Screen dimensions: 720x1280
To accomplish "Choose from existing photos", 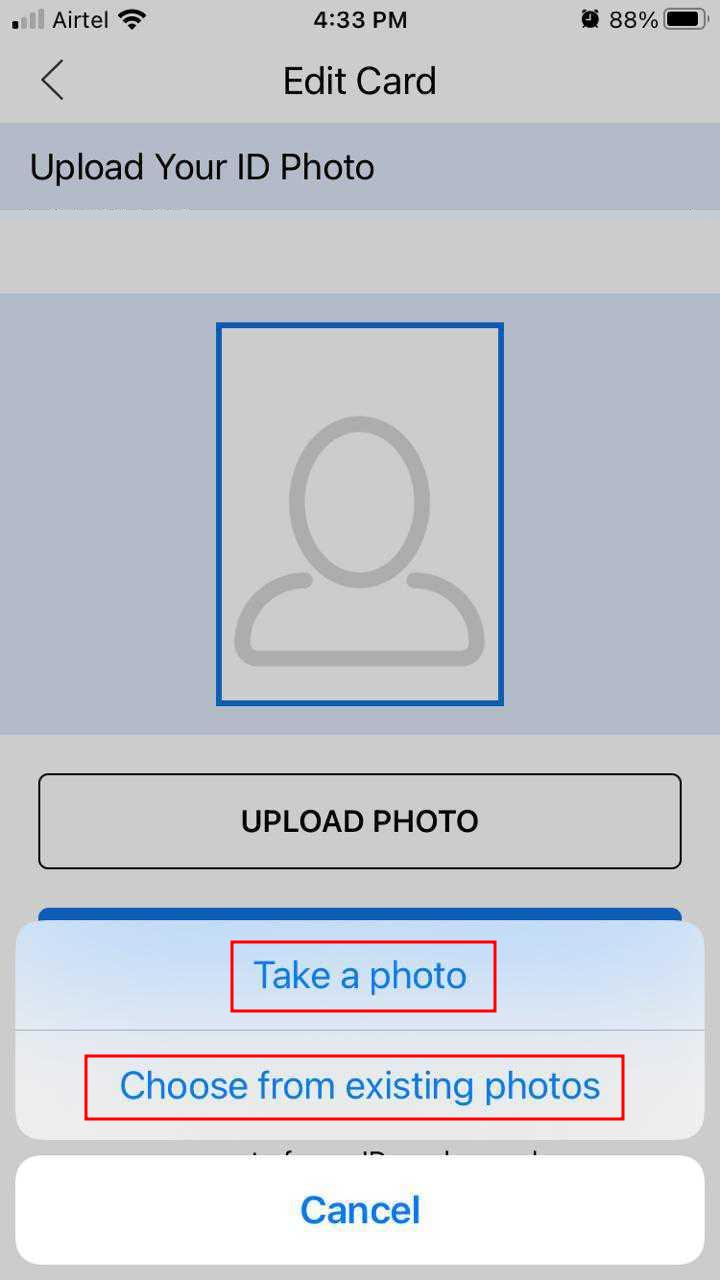I will (360, 1086).
